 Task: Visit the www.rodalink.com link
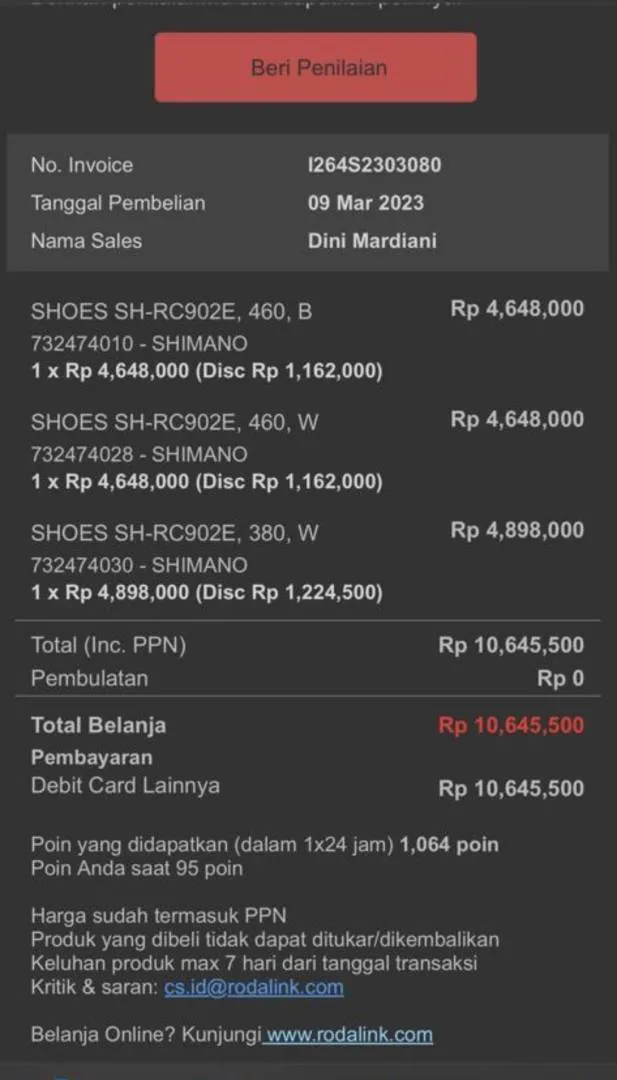coord(349,1034)
